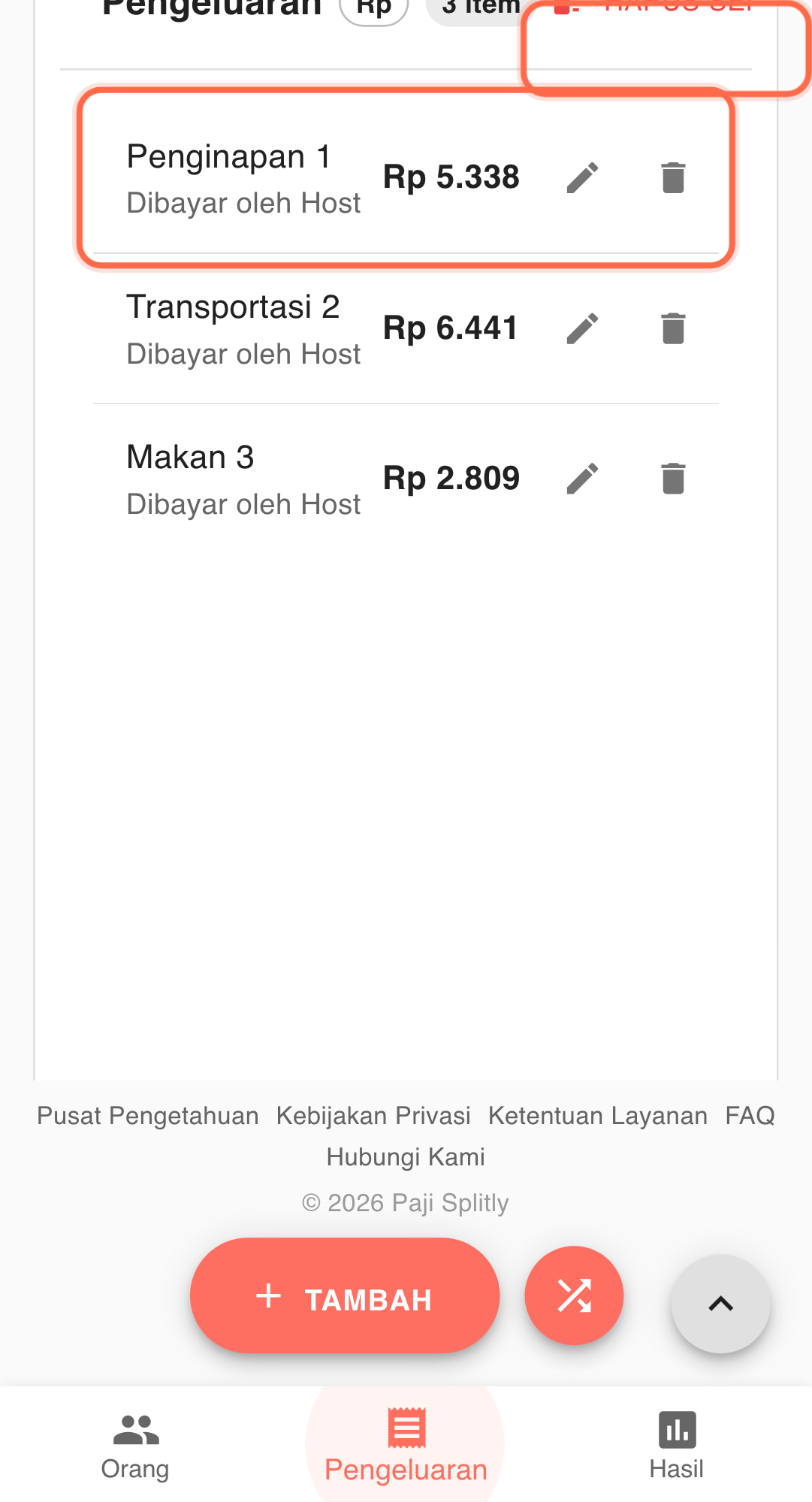This screenshot has height=1502, width=812.
Task: Remove the Makan 3 expense
Action: click(x=673, y=479)
